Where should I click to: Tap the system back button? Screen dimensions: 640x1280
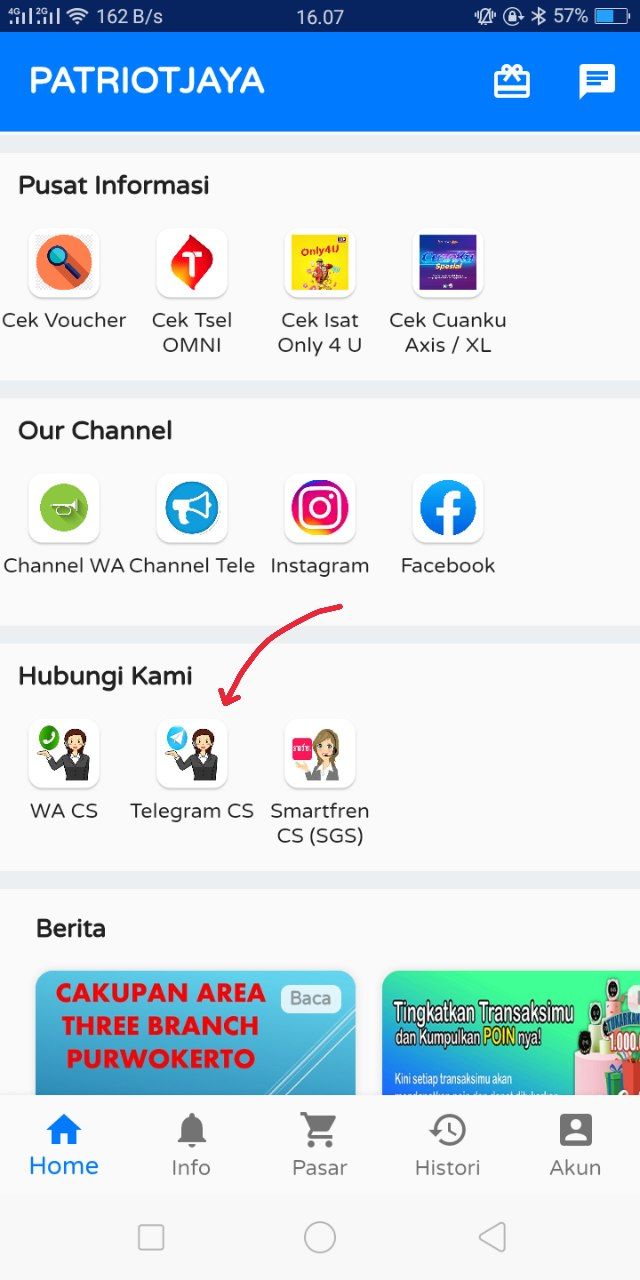click(491, 1237)
